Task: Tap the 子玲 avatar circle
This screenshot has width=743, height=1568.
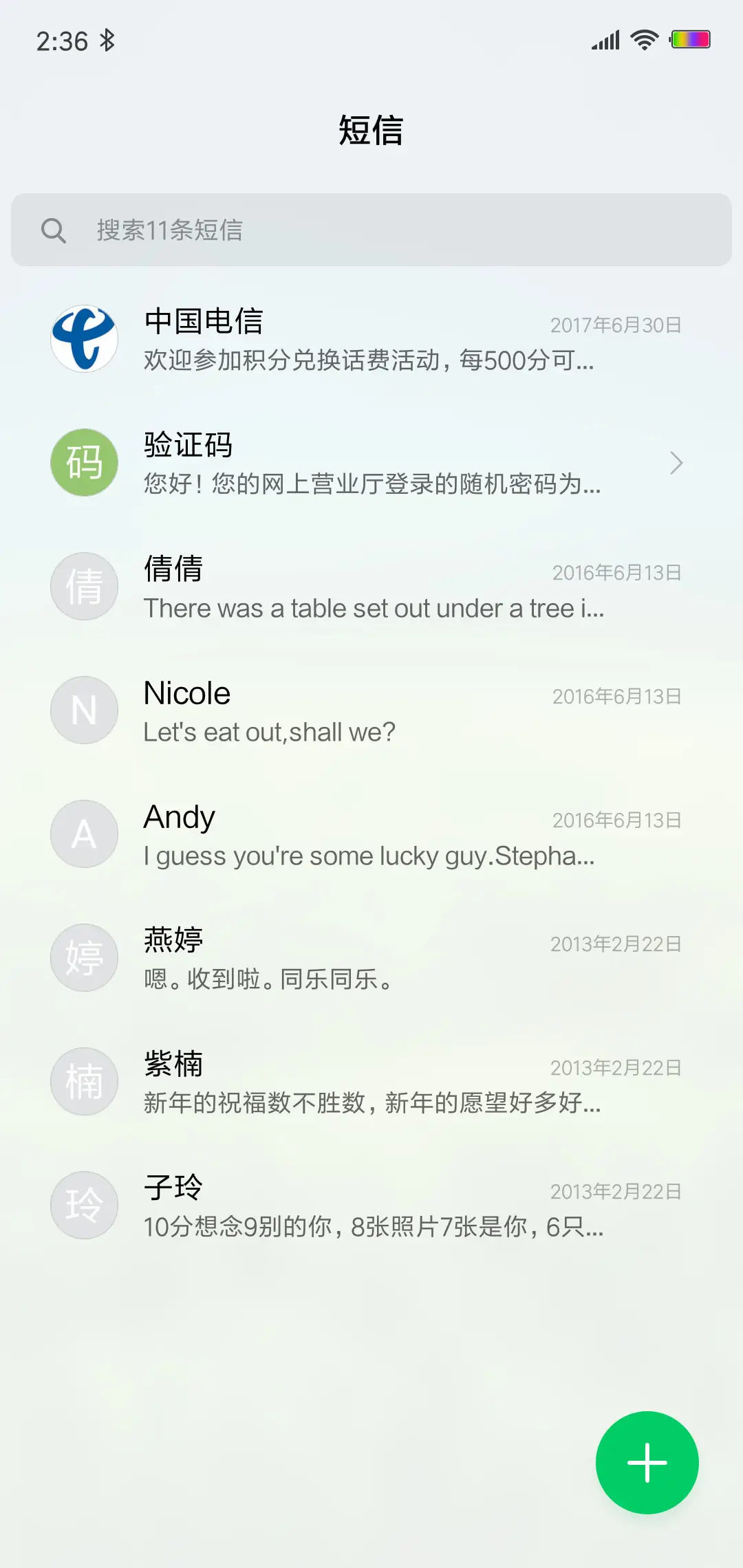Action: click(x=84, y=1205)
